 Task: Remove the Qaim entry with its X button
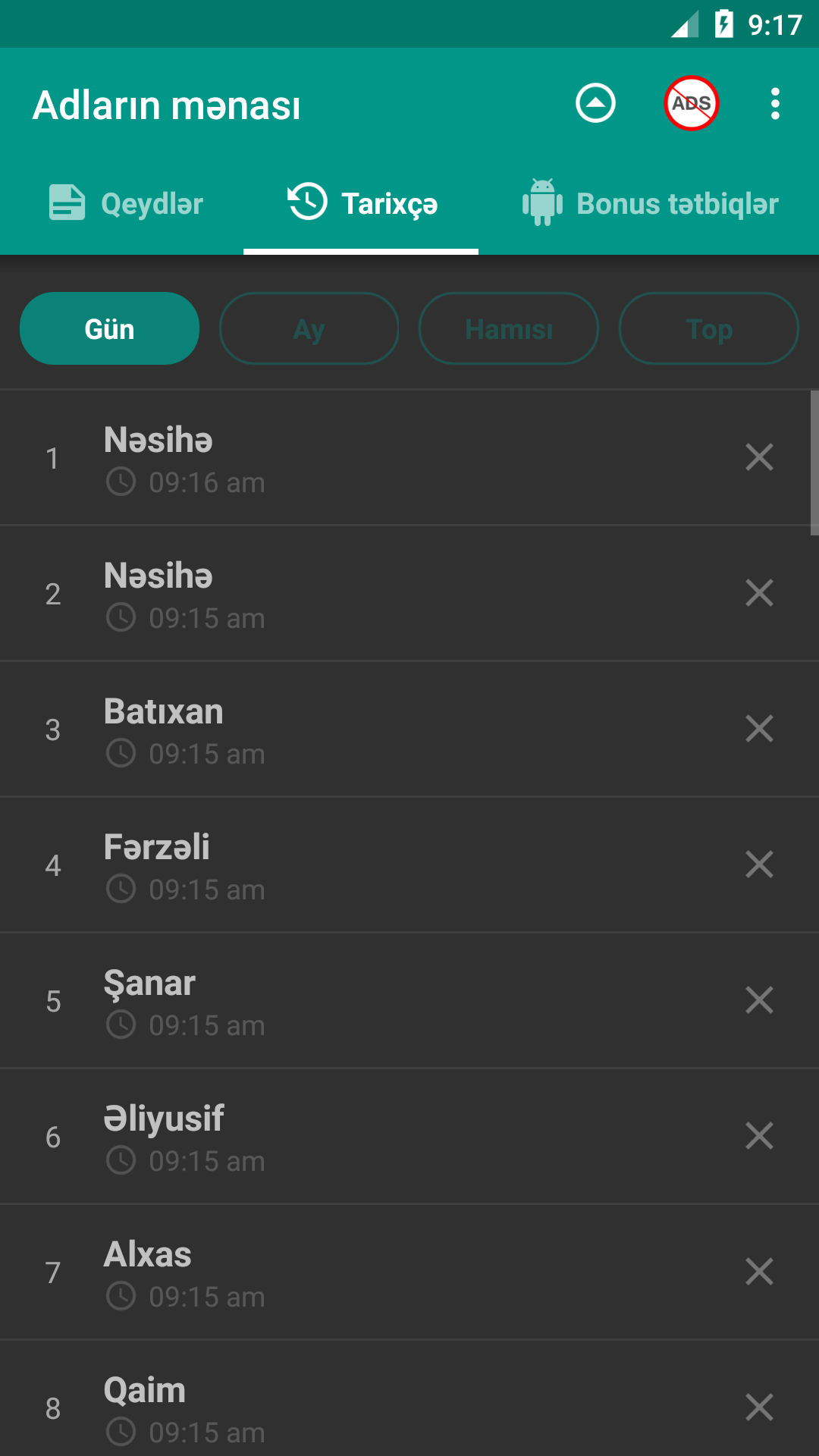759,1408
